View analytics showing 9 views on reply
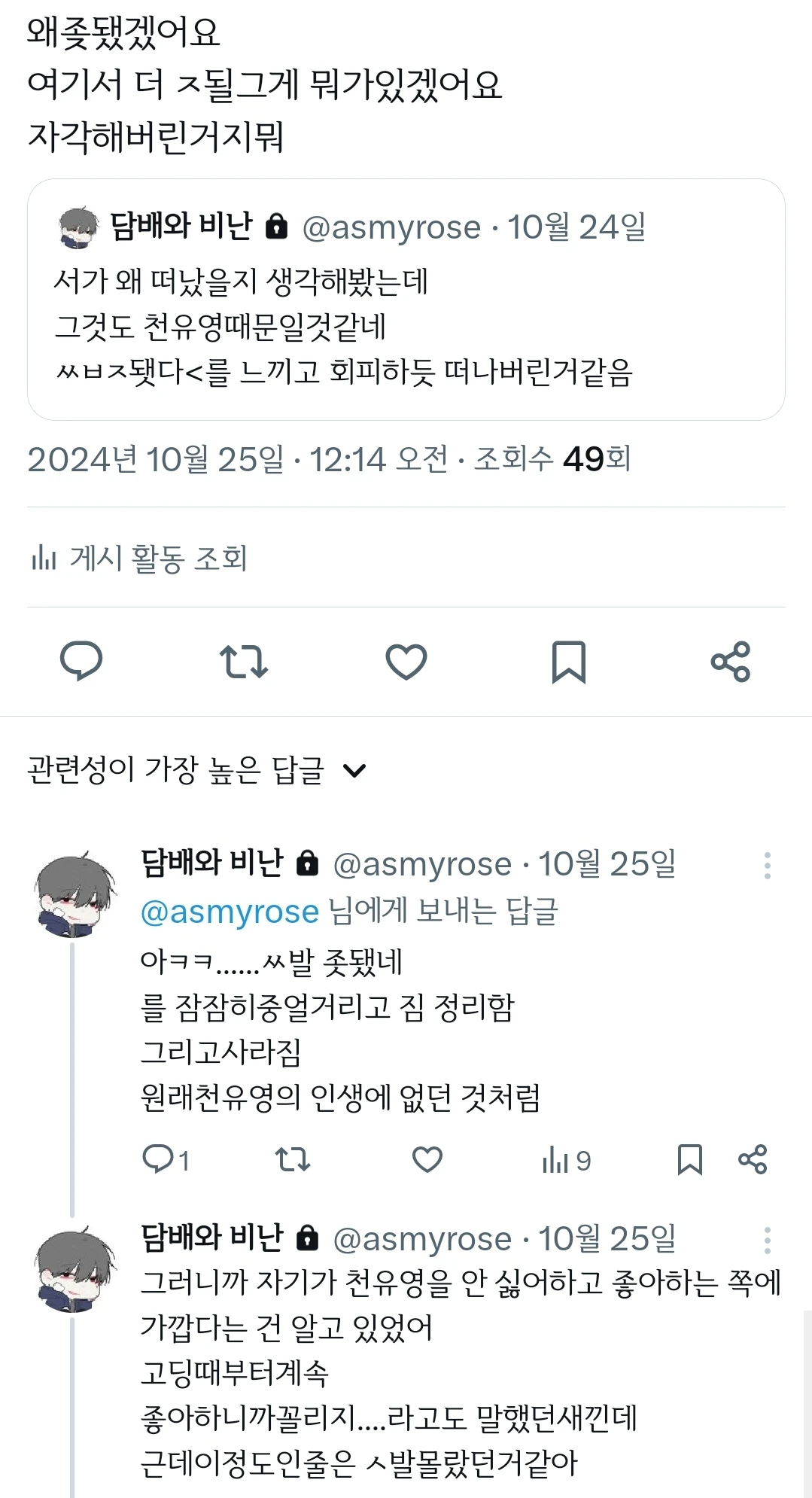The height and width of the screenshot is (1498, 812). pos(566,1160)
